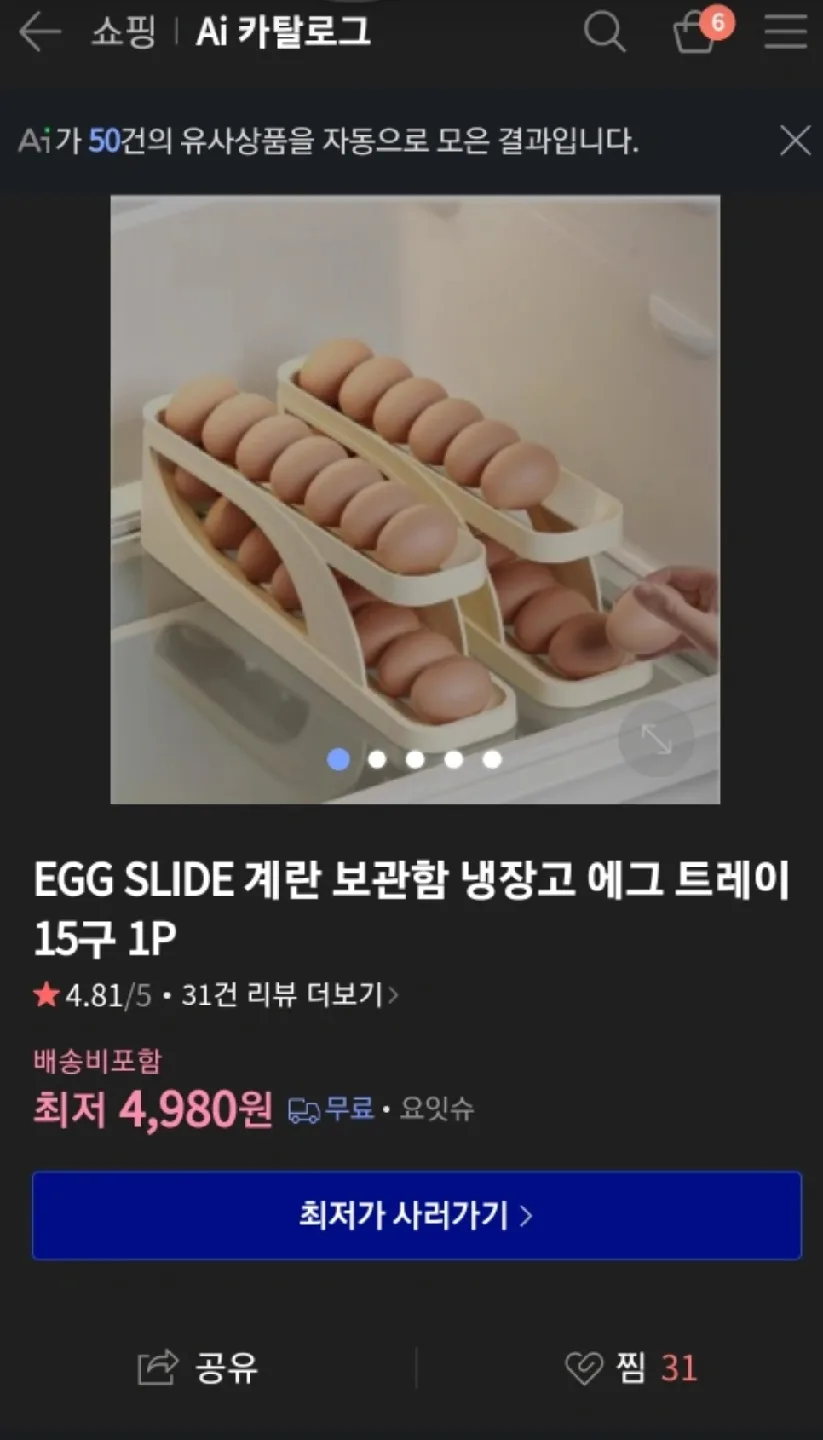Tap the egg tray product photo
The width and height of the screenshot is (823, 1440).
(x=415, y=498)
